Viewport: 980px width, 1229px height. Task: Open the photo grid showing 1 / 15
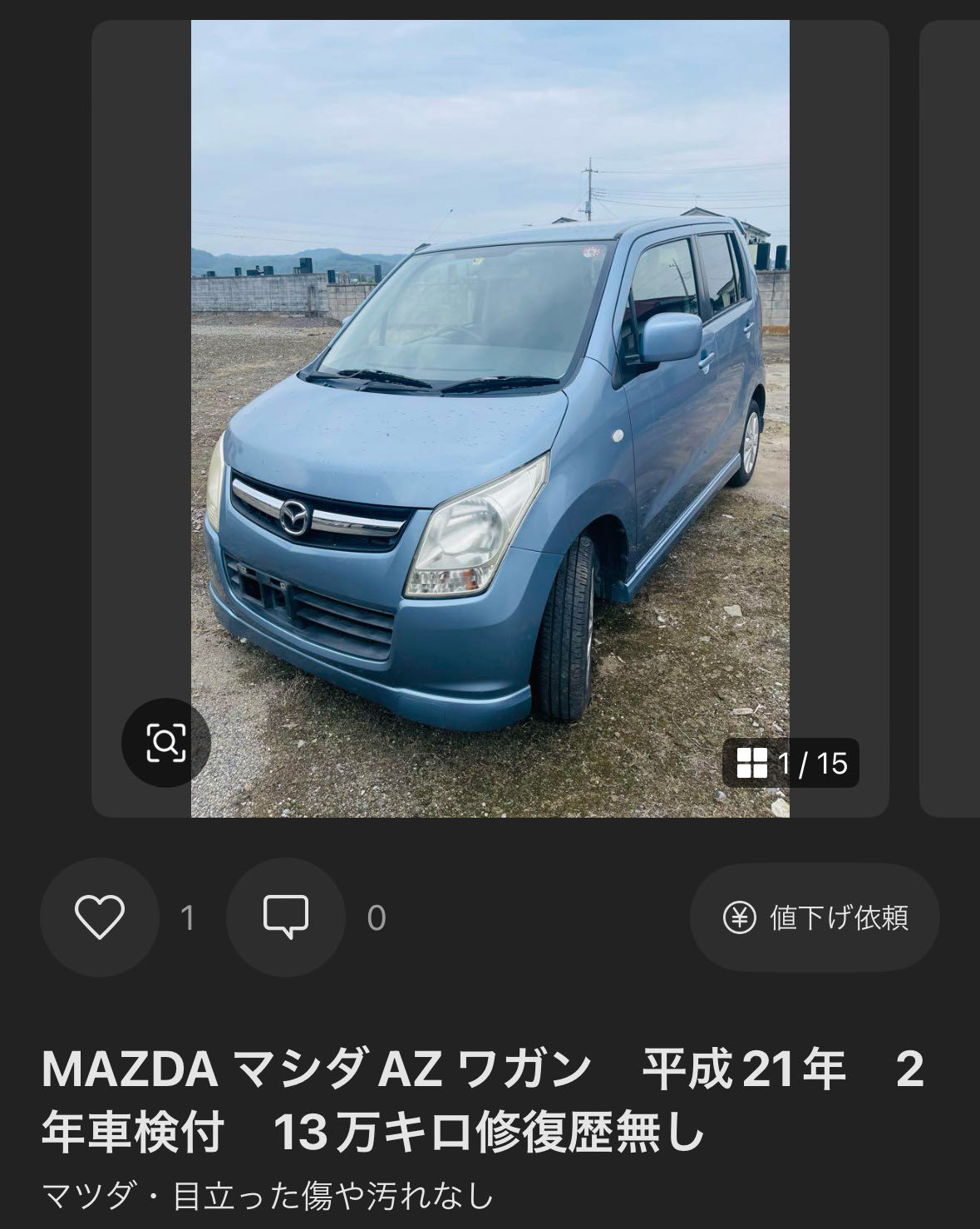(790, 763)
